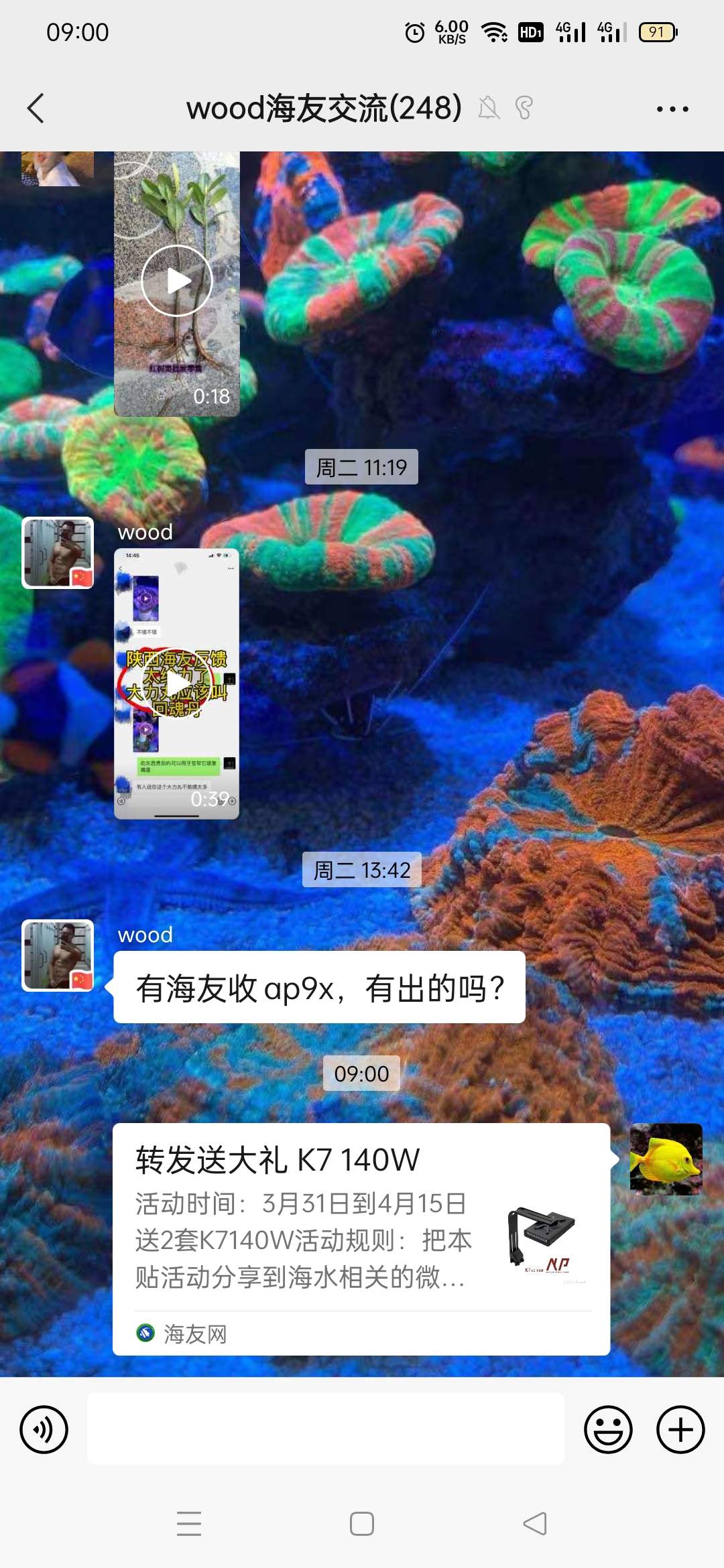
Task: Go to the system home screen
Action: [x=362, y=1524]
